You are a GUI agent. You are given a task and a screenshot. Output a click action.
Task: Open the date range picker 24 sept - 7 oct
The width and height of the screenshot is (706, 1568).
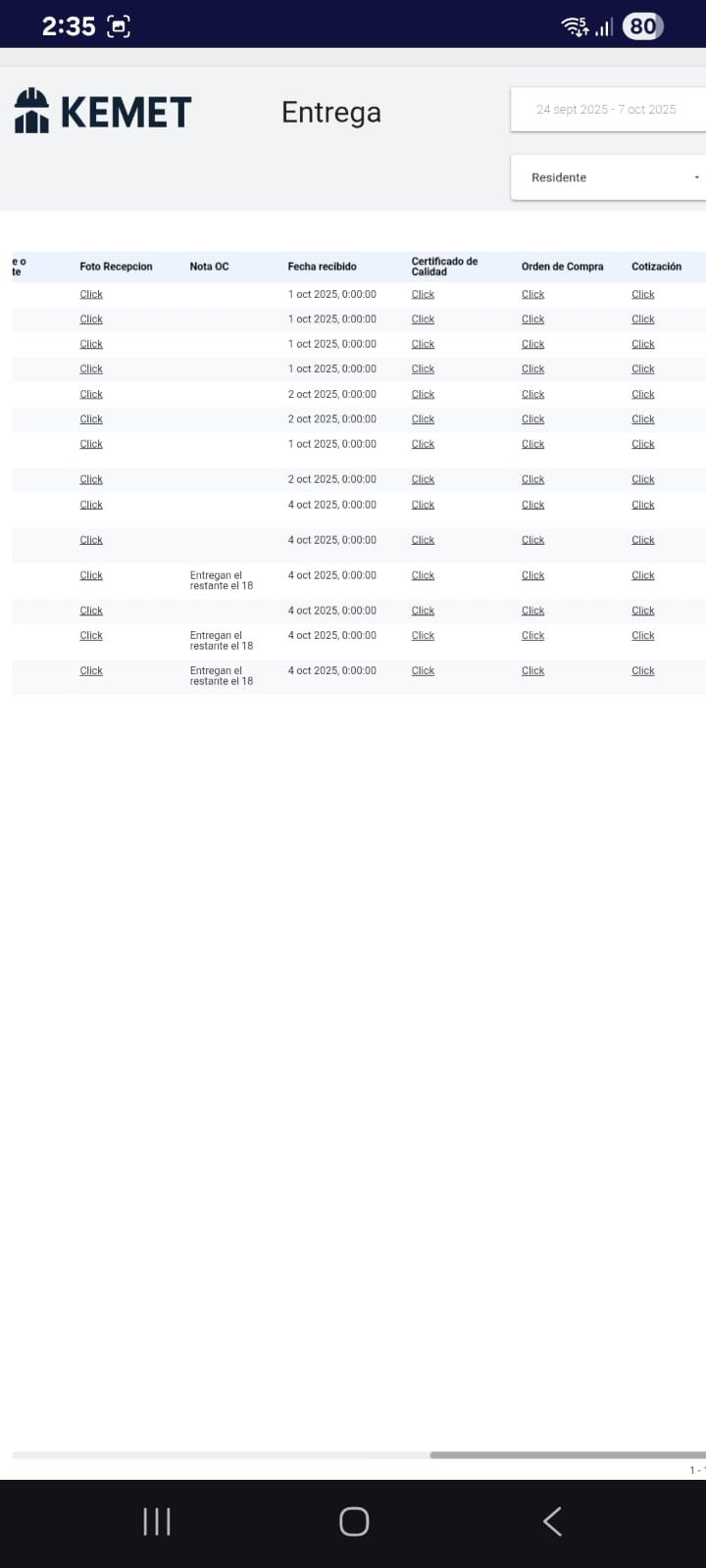coord(606,110)
